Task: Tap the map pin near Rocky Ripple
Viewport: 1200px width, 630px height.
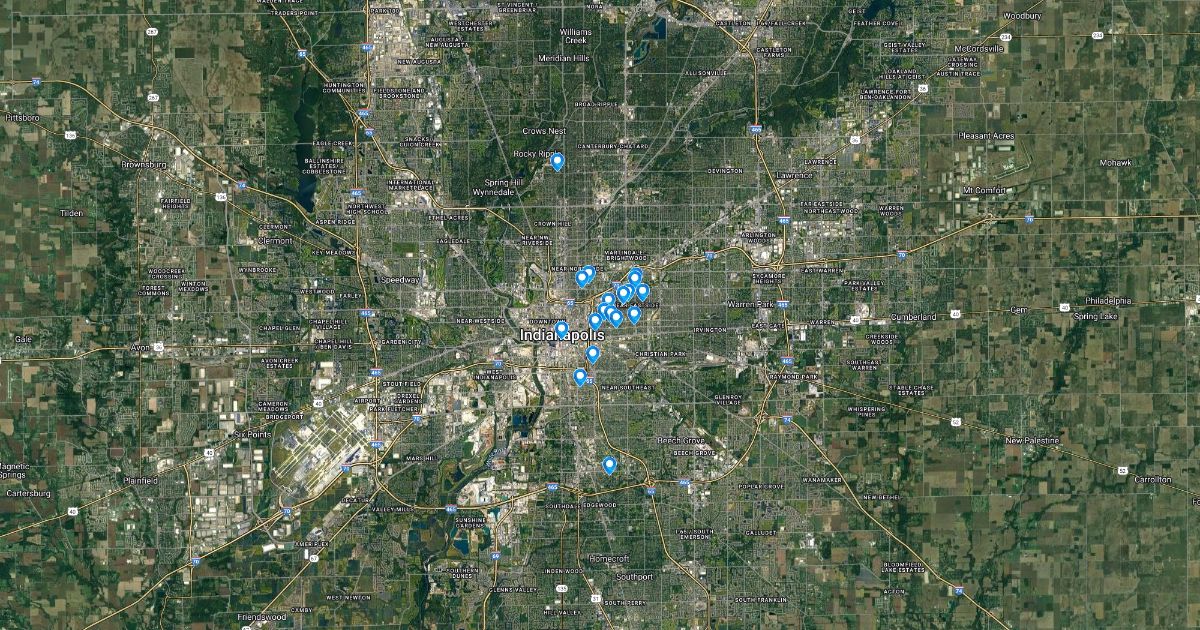Action: pyautogui.click(x=558, y=161)
